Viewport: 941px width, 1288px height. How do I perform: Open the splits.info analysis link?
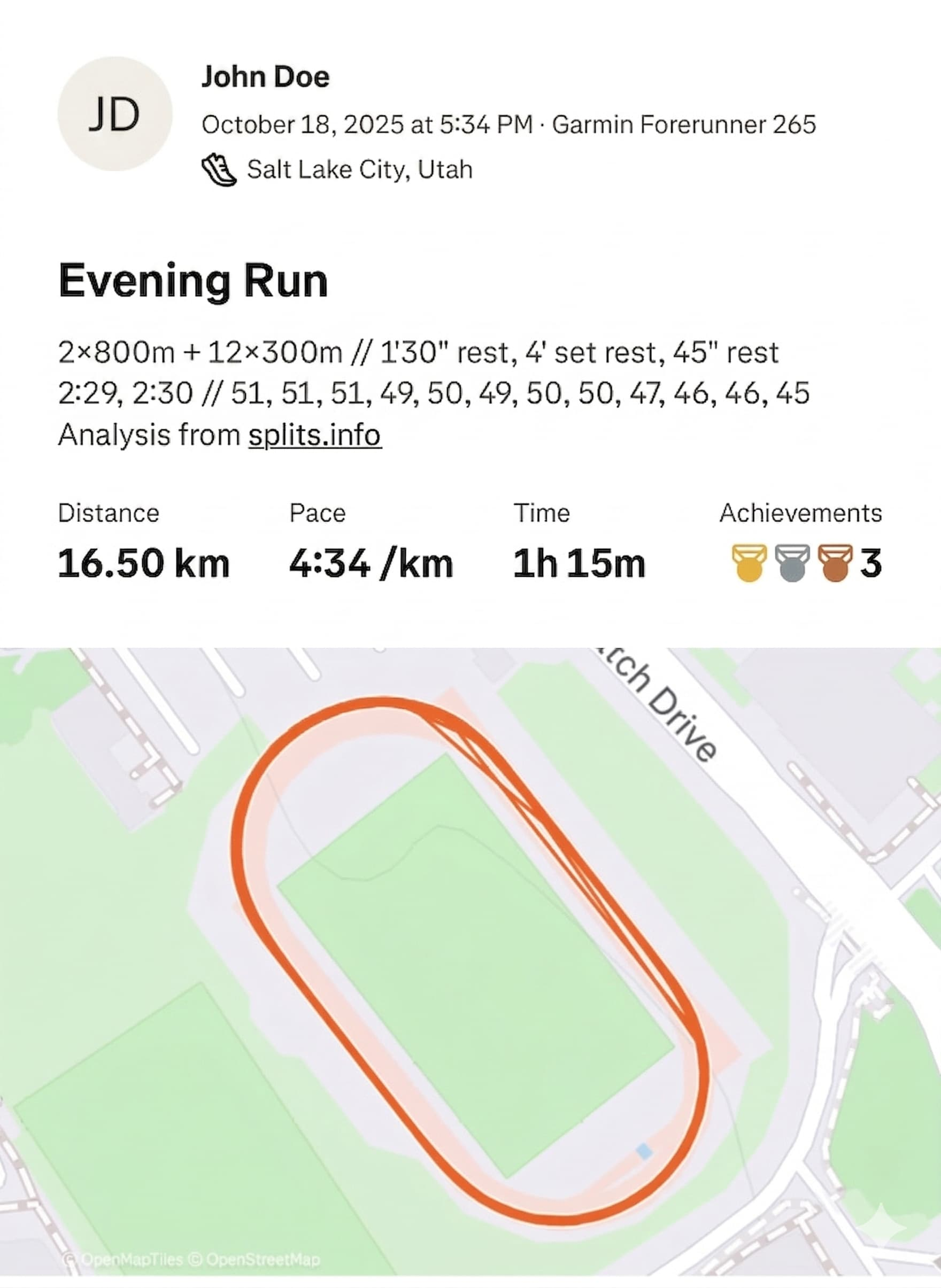(x=314, y=434)
